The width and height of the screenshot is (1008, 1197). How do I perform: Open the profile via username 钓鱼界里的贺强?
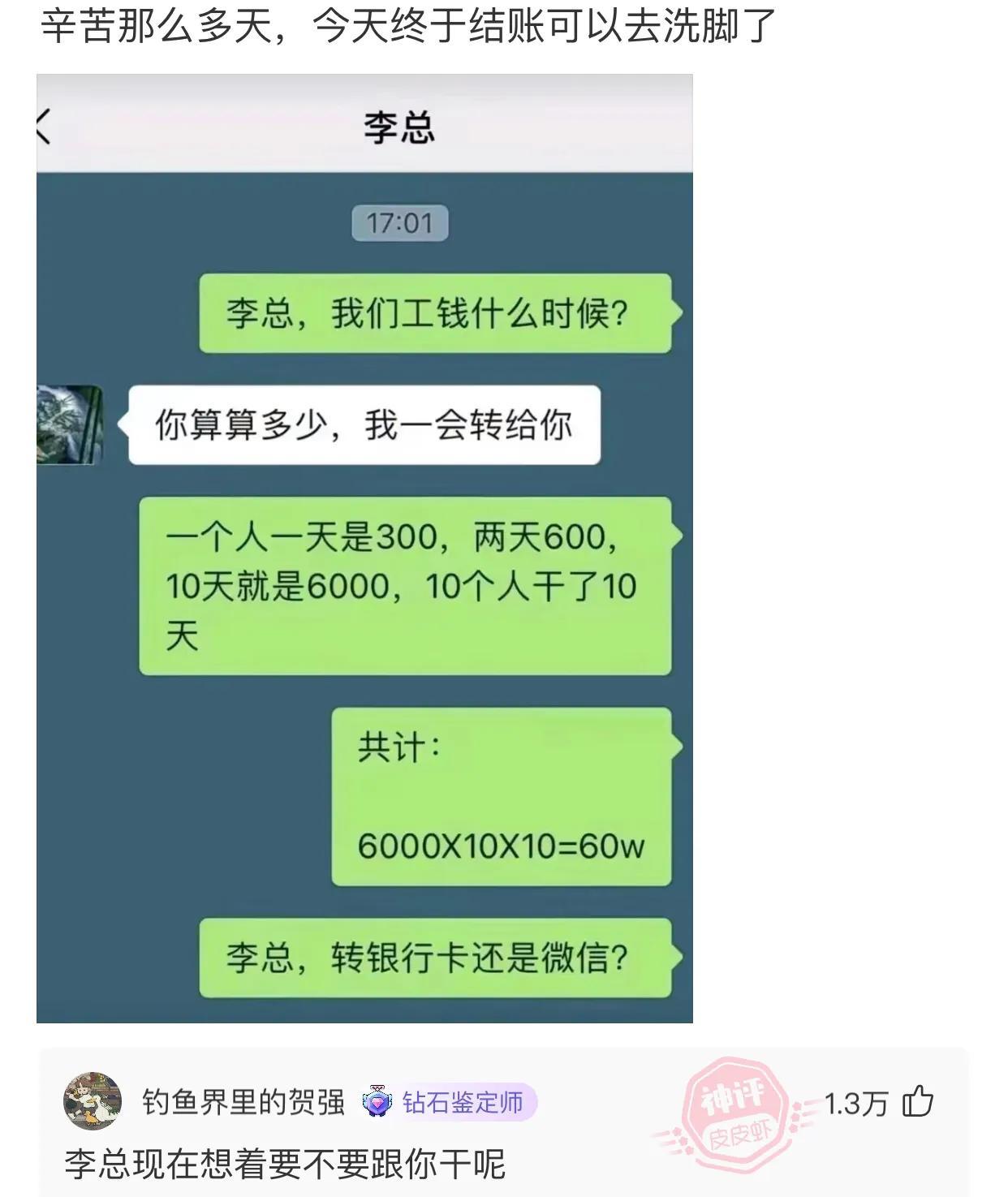click(243, 1102)
